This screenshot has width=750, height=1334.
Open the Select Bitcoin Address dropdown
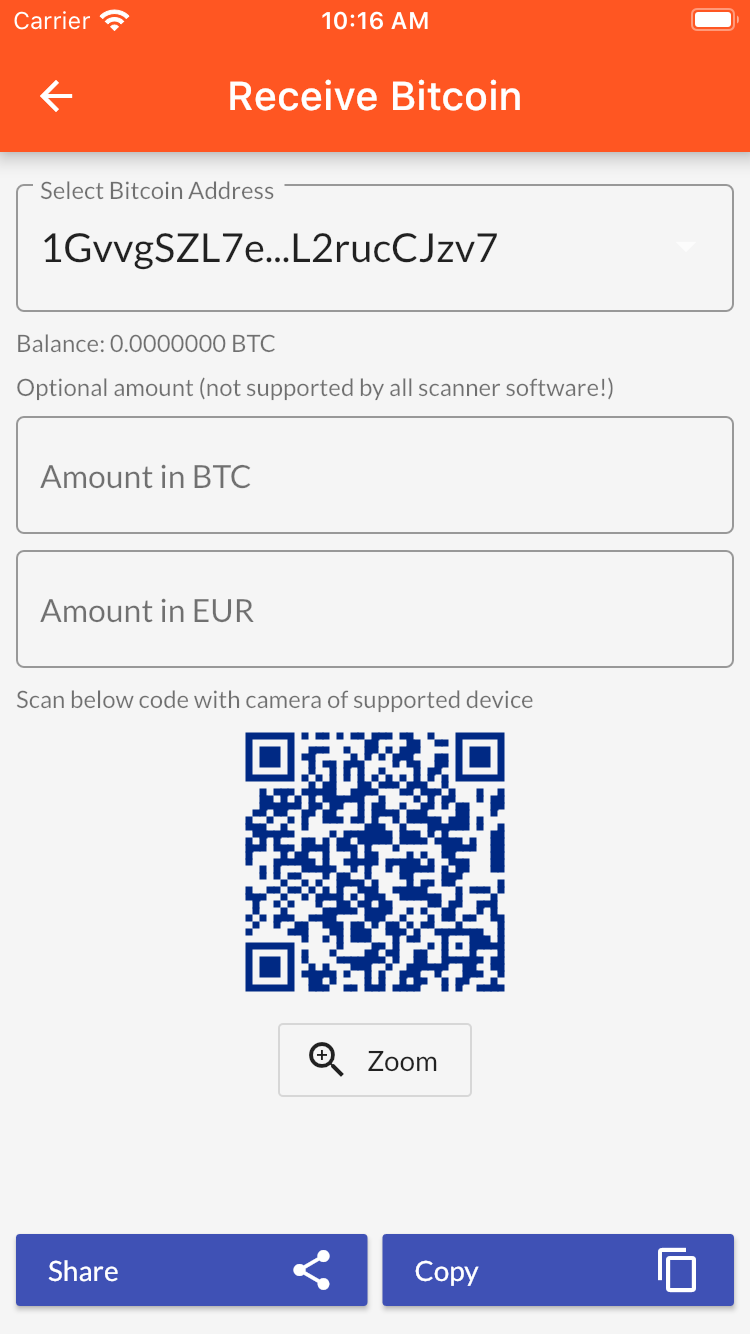coord(375,248)
